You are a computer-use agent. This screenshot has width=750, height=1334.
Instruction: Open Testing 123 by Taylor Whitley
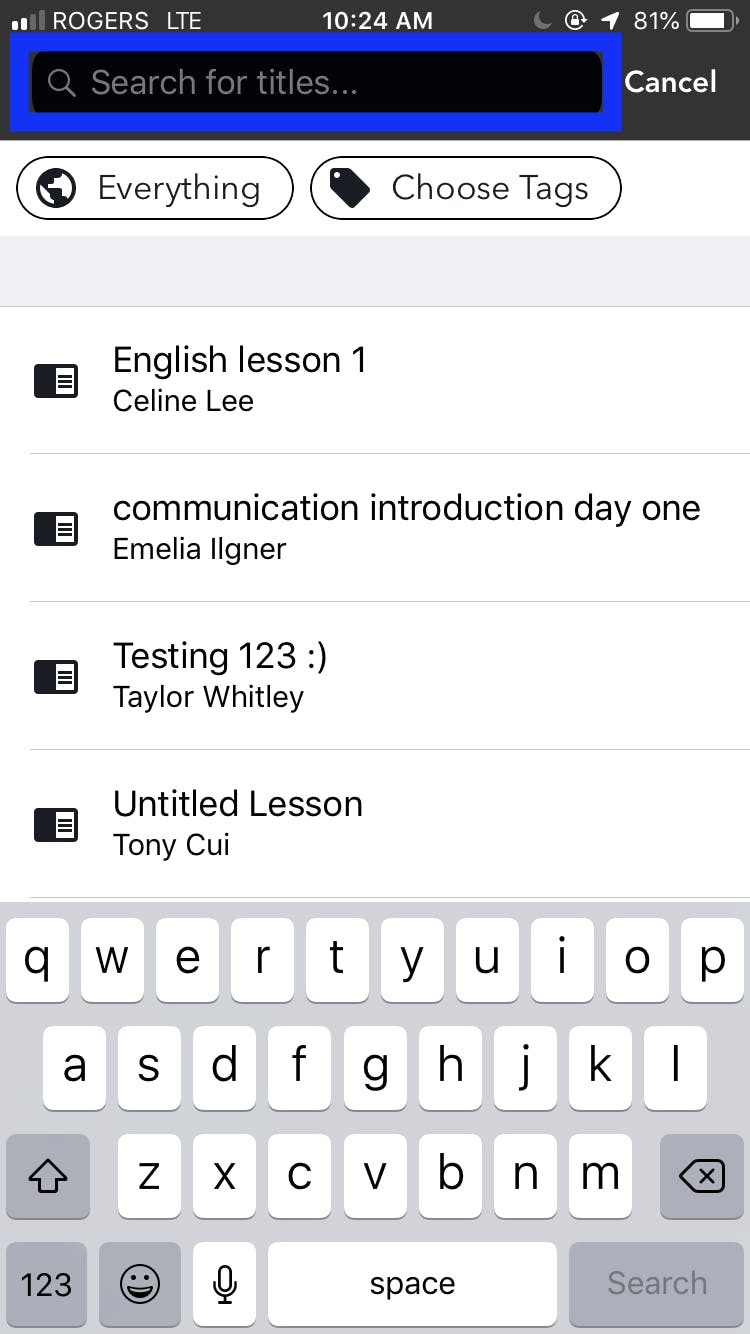375,676
